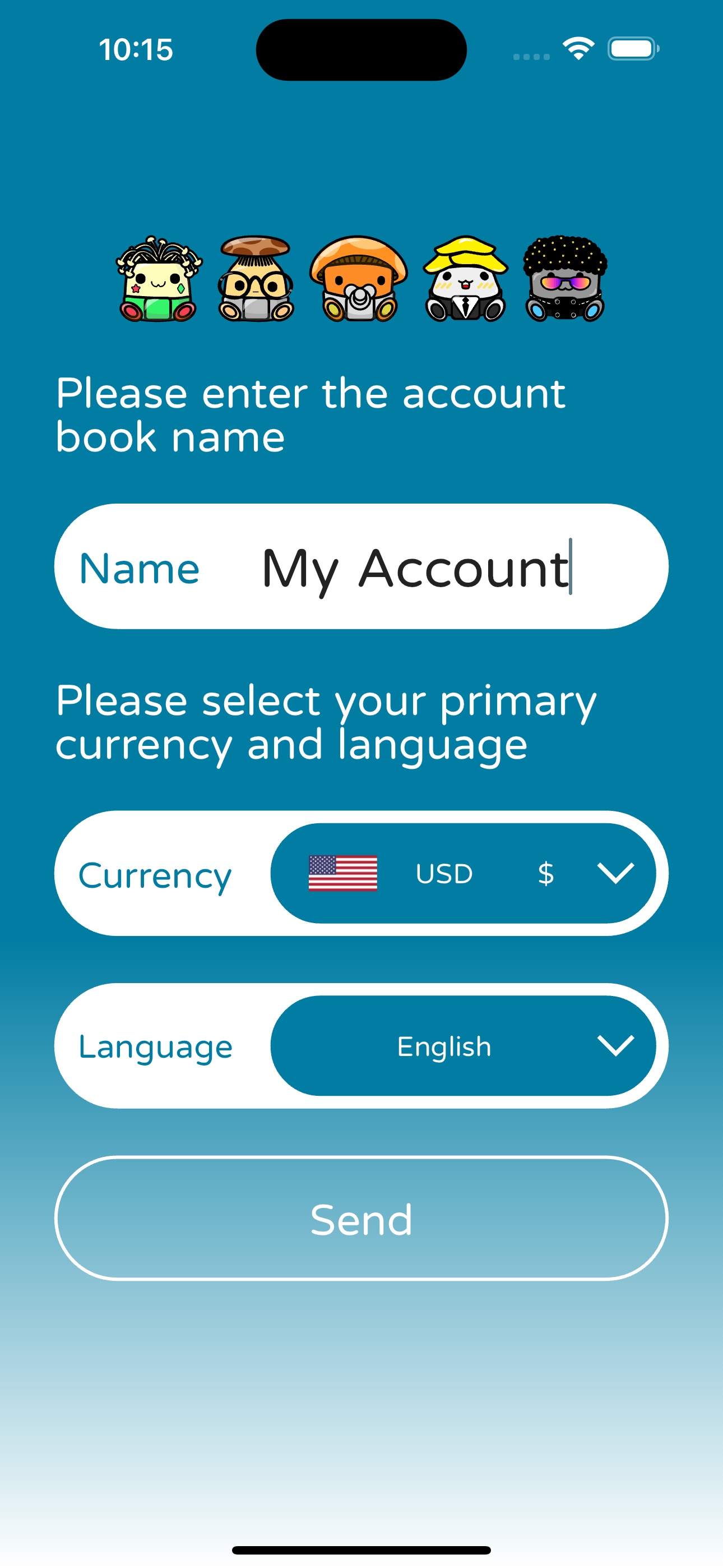Expand the English language dropdown

coord(462,1046)
